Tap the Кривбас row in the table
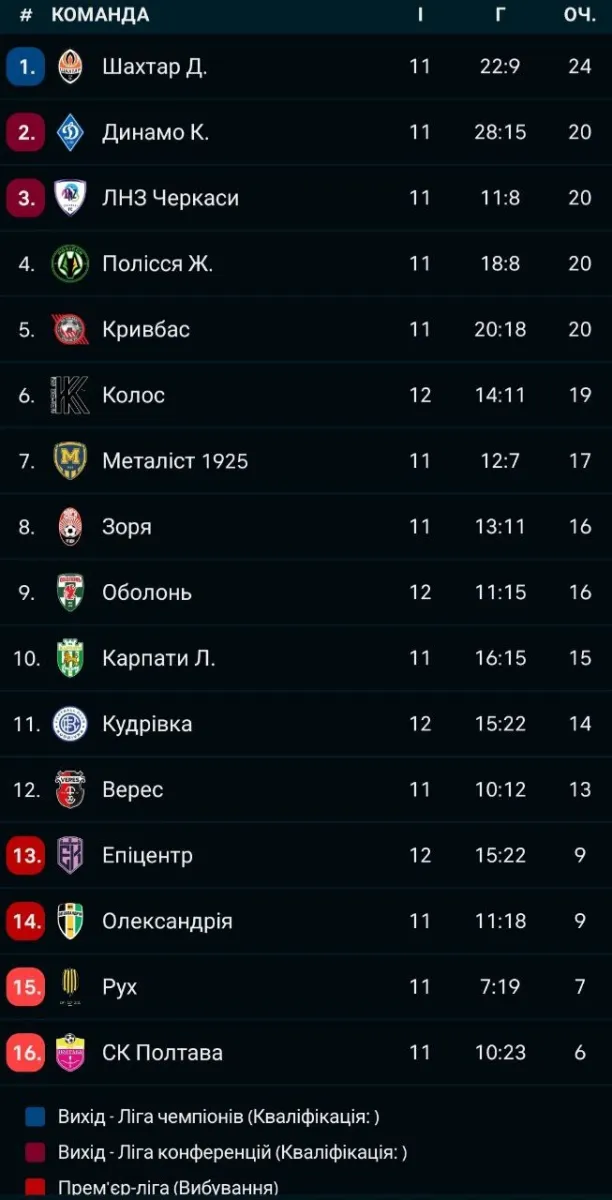Screen dimensions: 612x1200 pos(146,330)
